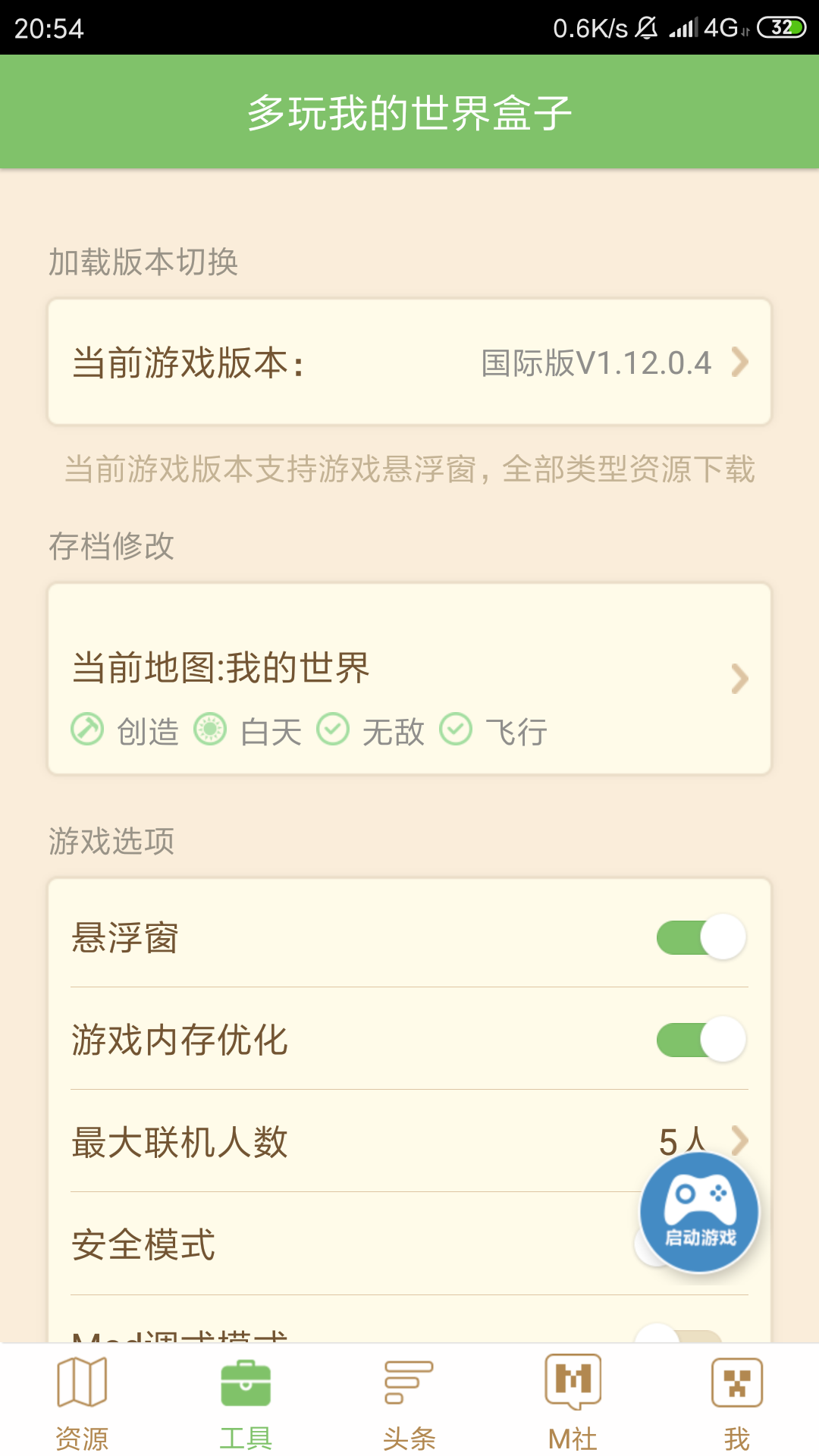The image size is (819, 1456).
Task: Disable the 悬浮窗 floating window toggle
Action: [700, 937]
